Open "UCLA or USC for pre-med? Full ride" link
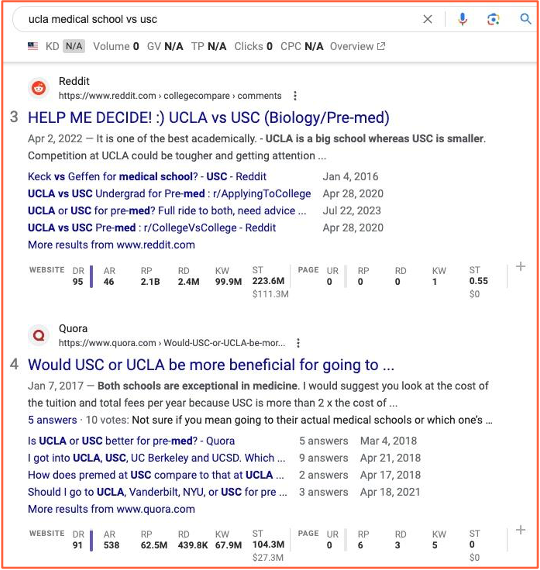 coord(167,210)
